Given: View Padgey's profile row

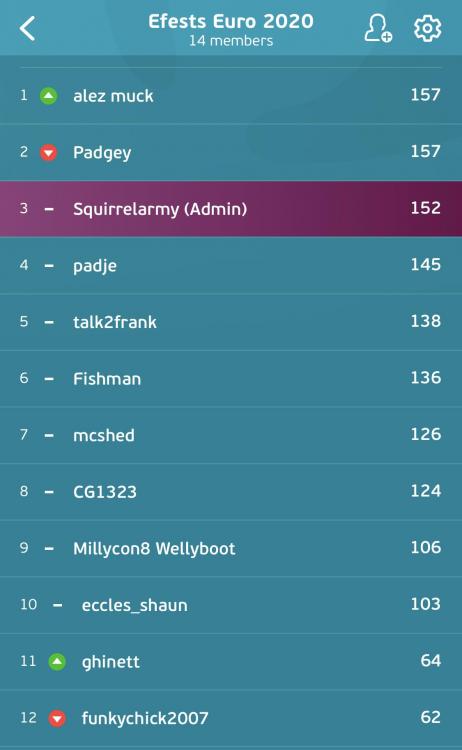Looking at the screenshot, I should point(231,152).
